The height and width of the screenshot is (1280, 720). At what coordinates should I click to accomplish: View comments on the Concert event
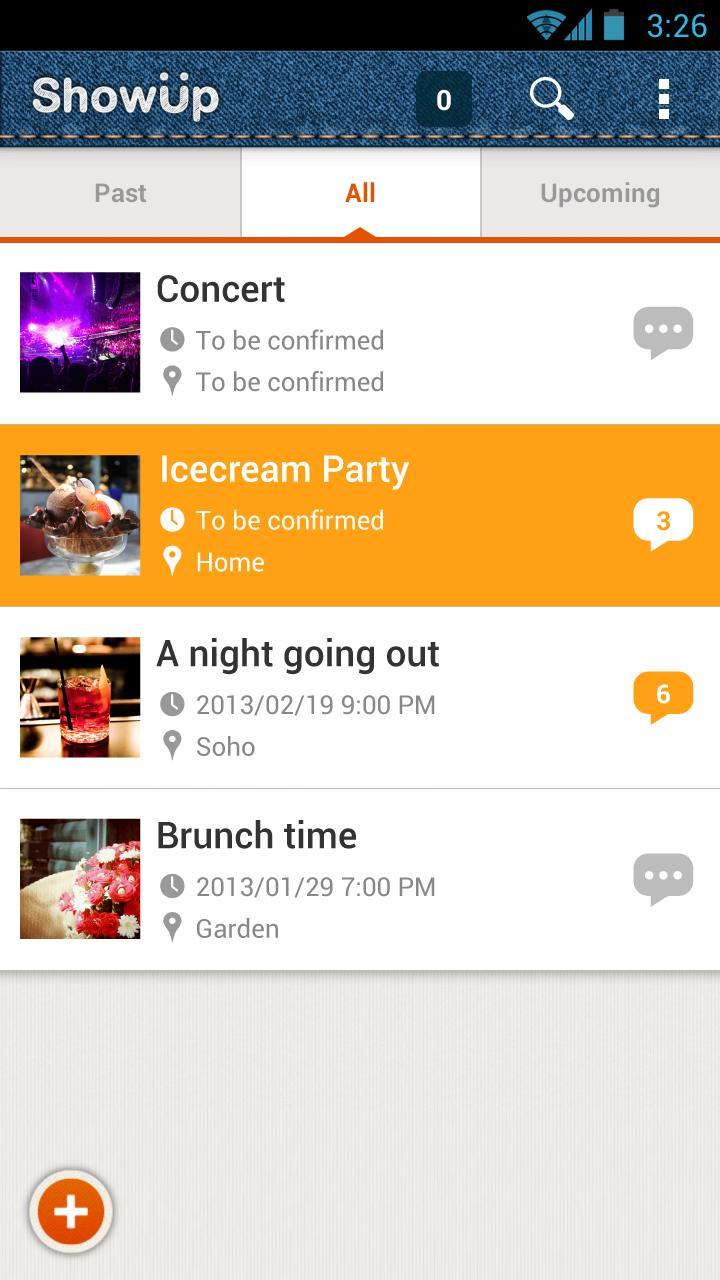[x=663, y=331]
